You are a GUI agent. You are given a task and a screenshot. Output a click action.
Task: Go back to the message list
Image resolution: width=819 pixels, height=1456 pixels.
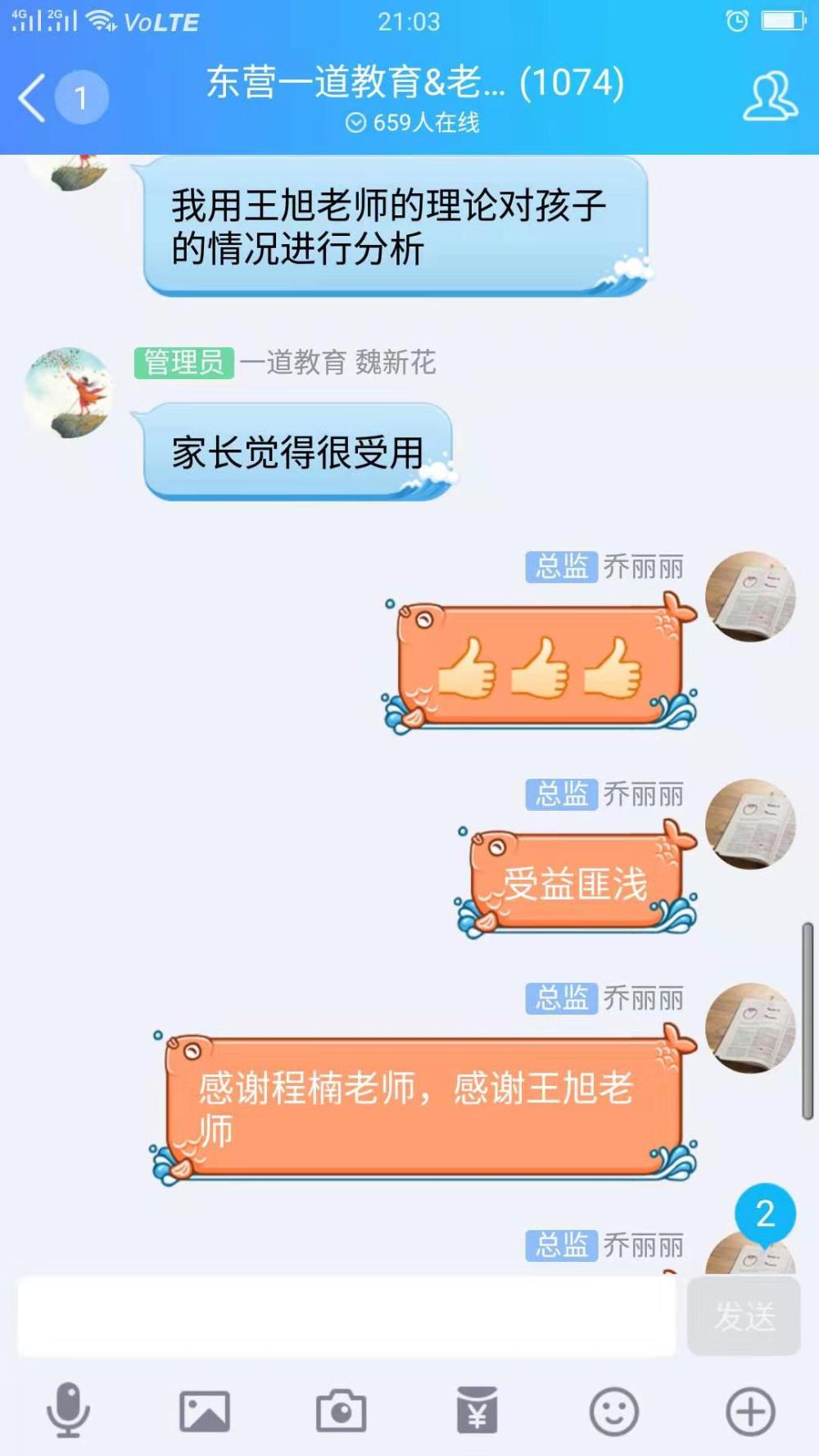pos(31,98)
